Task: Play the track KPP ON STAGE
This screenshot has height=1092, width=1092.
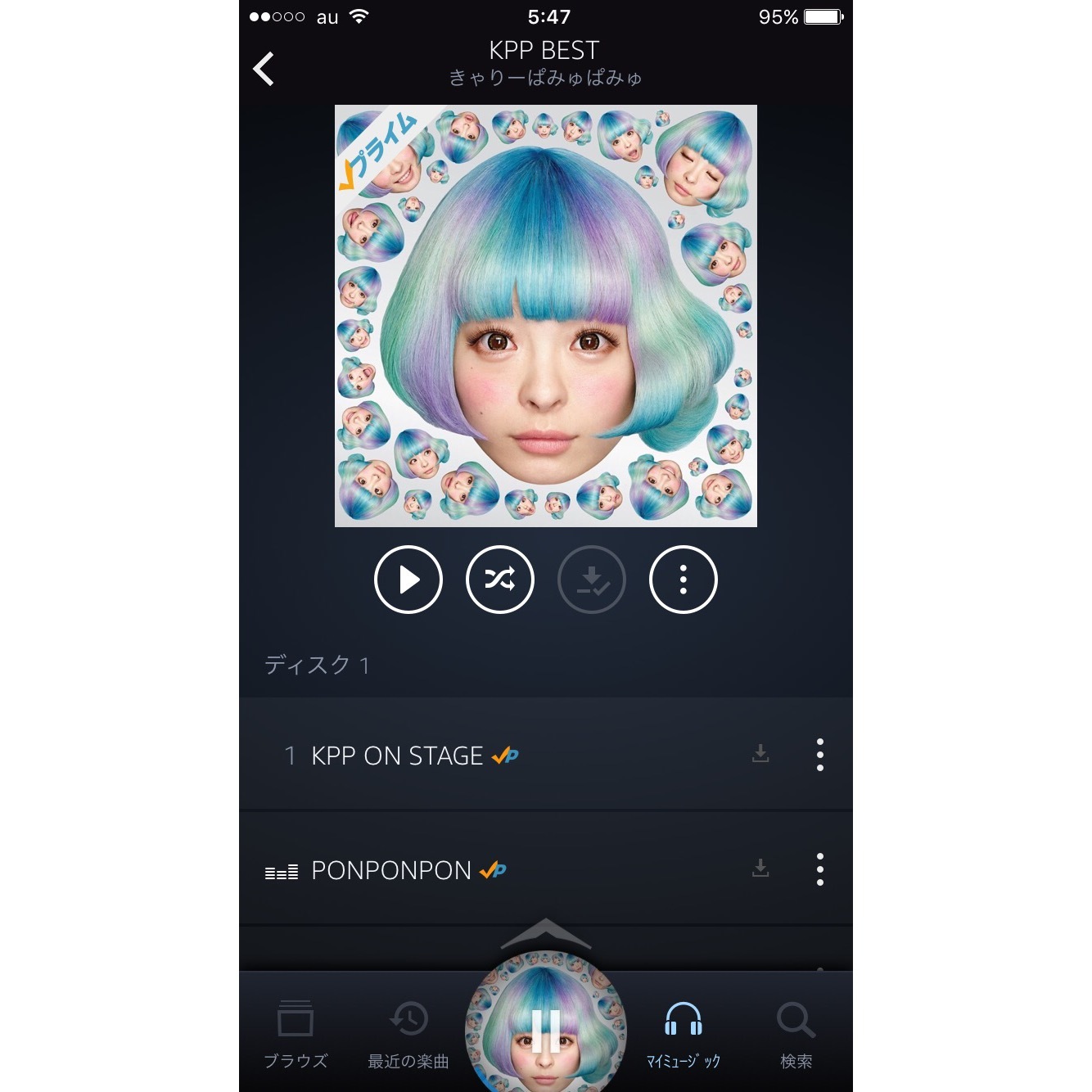Action: click(x=397, y=756)
